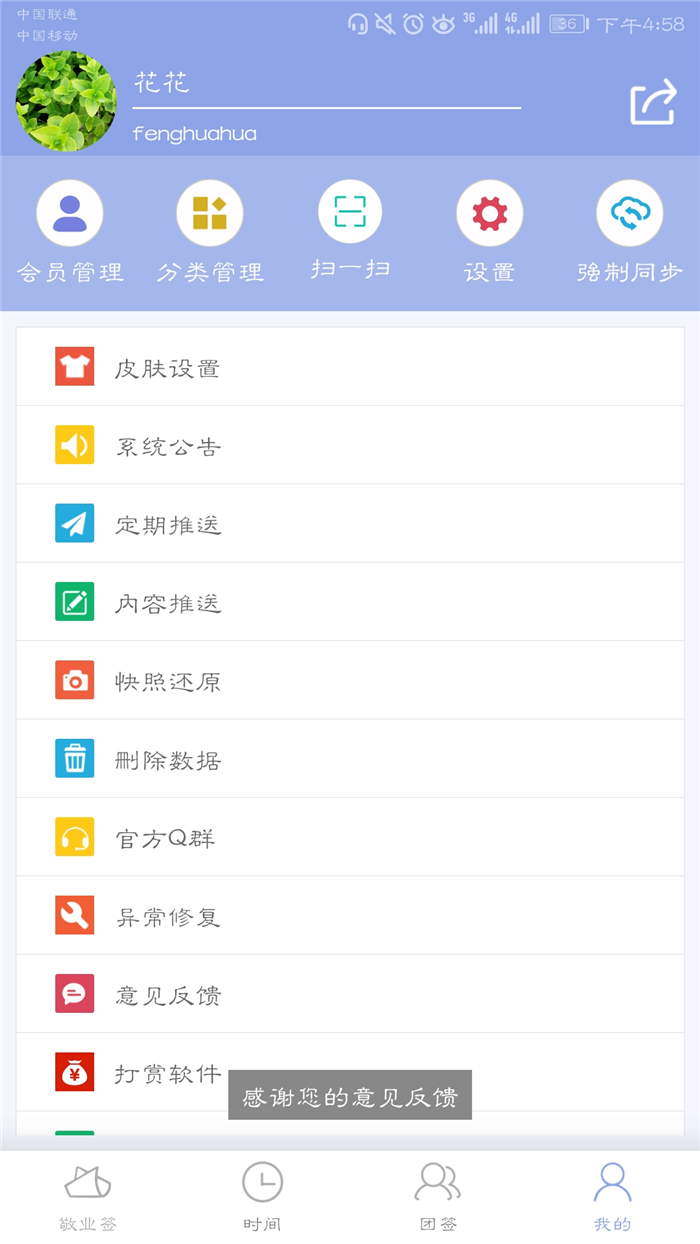The image size is (700, 1244).
Task: Tap the share icon in the header
Action: click(653, 102)
